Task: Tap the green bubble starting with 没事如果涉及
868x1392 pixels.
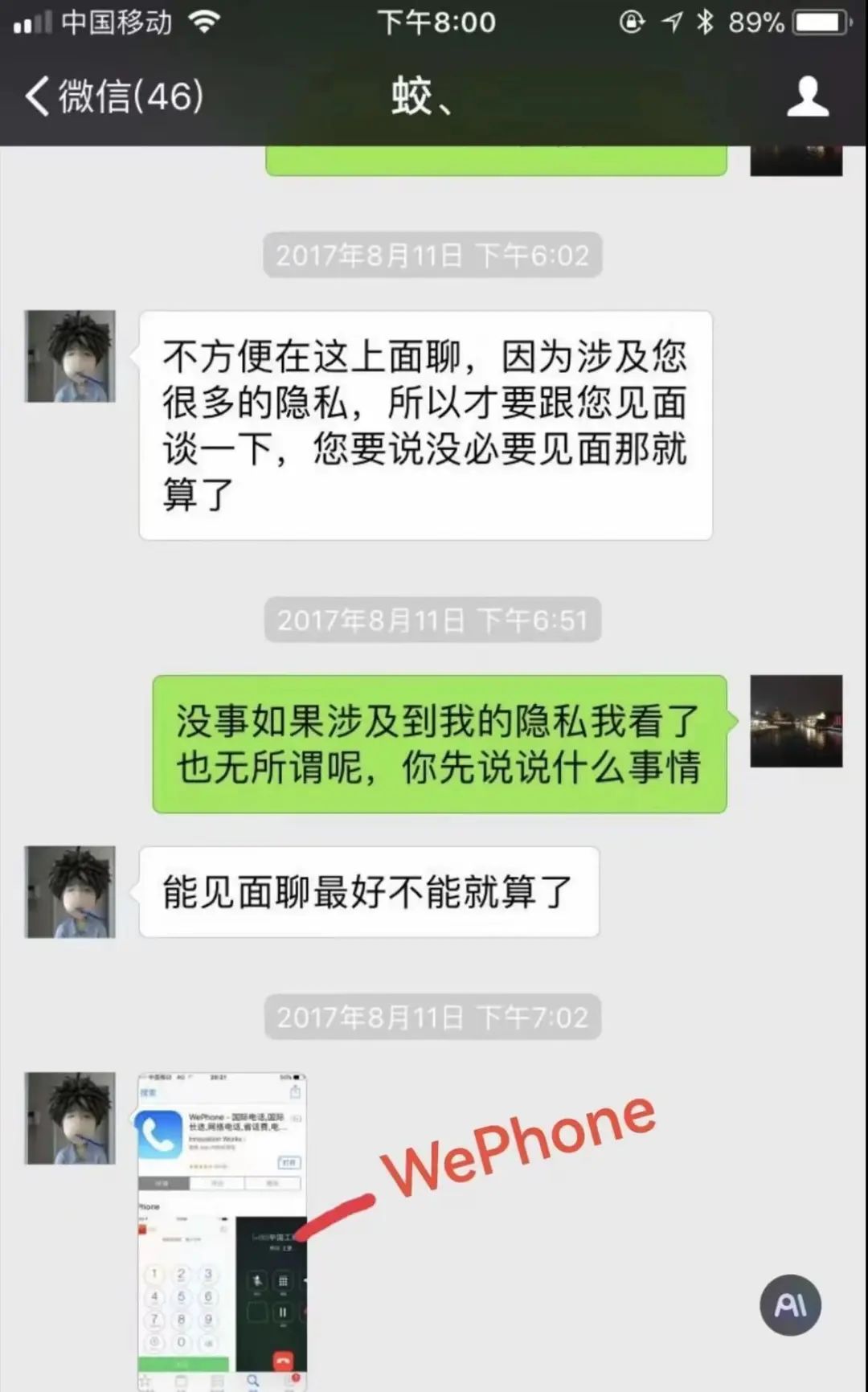Action: pos(440,743)
